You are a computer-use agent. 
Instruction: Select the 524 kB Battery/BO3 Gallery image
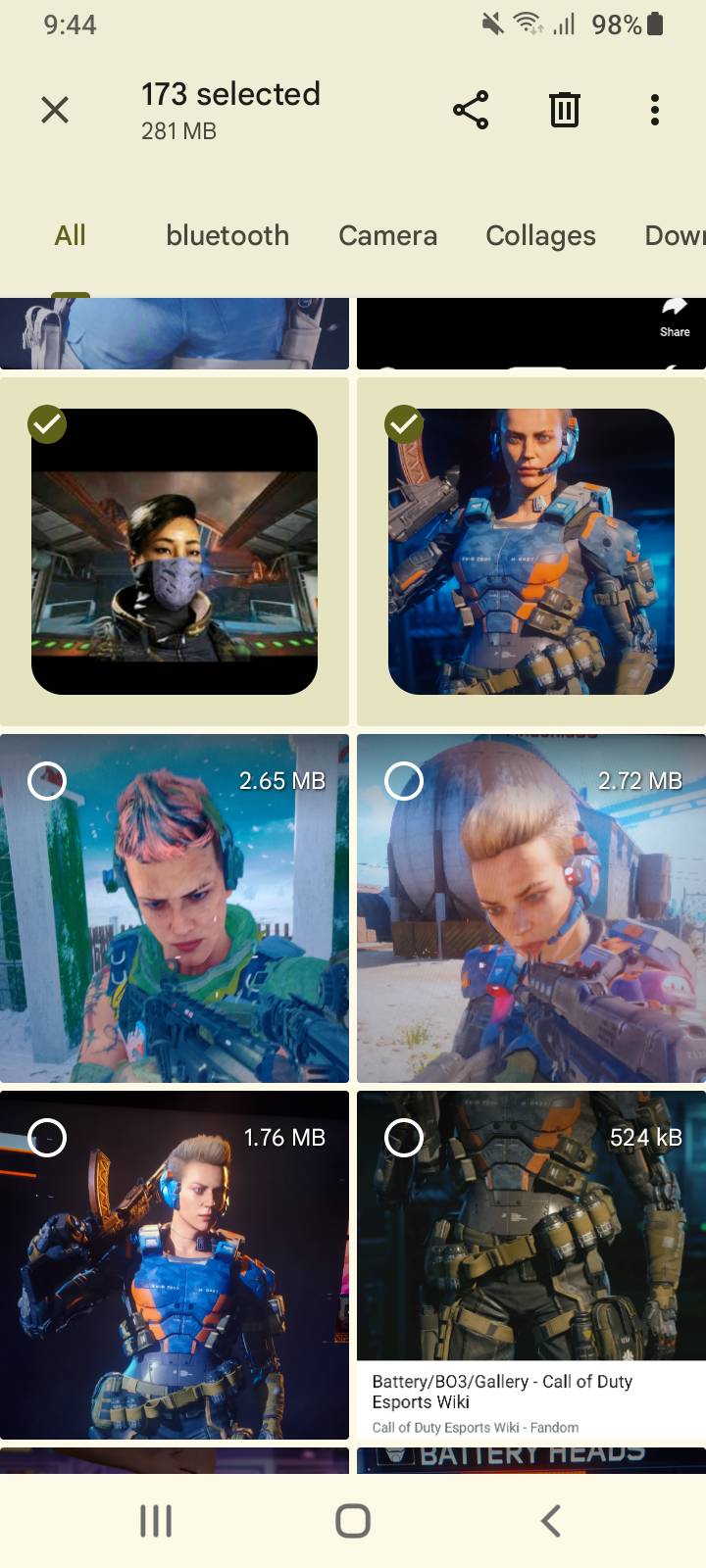tap(404, 1138)
